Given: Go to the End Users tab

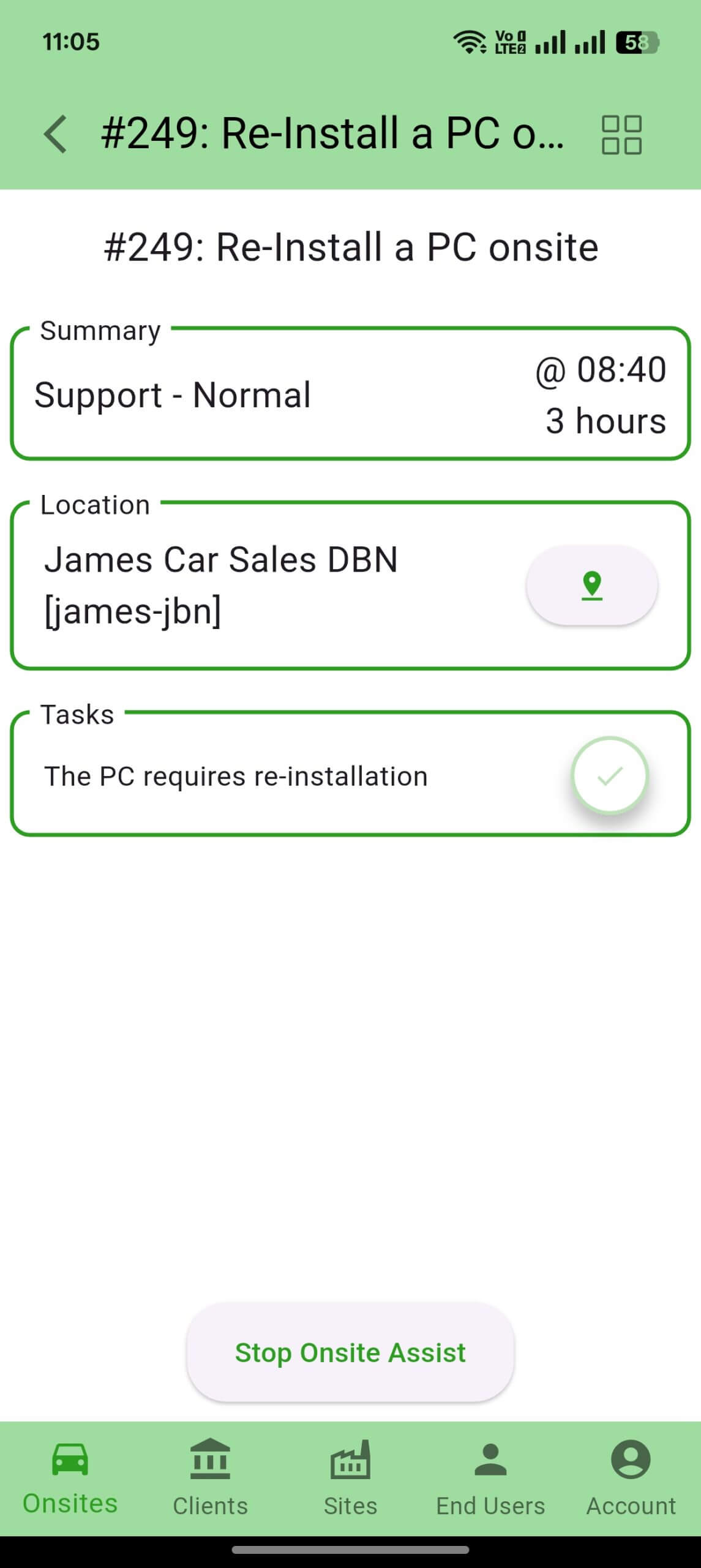Looking at the screenshot, I should point(490,1477).
